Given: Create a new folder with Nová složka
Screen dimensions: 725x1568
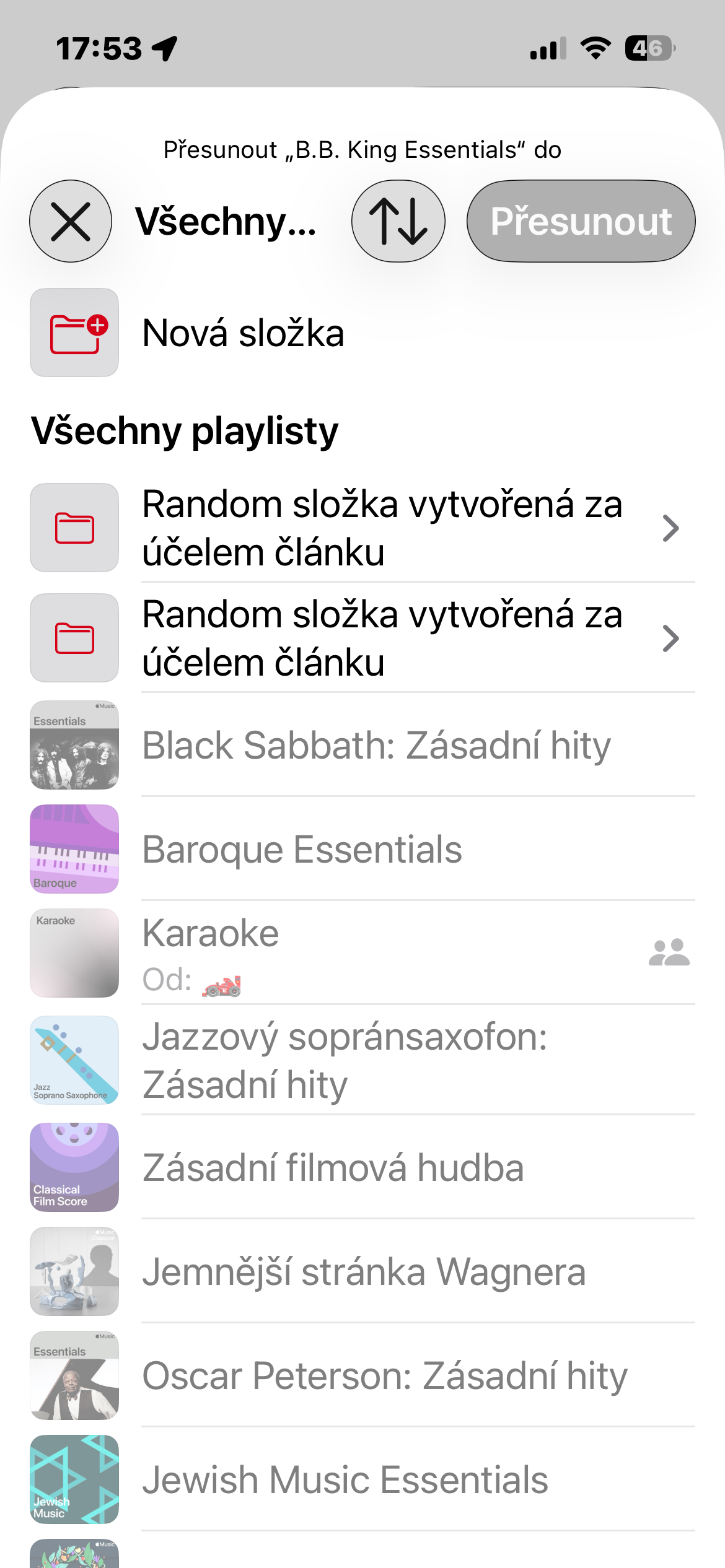Looking at the screenshot, I should tap(243, 333).
